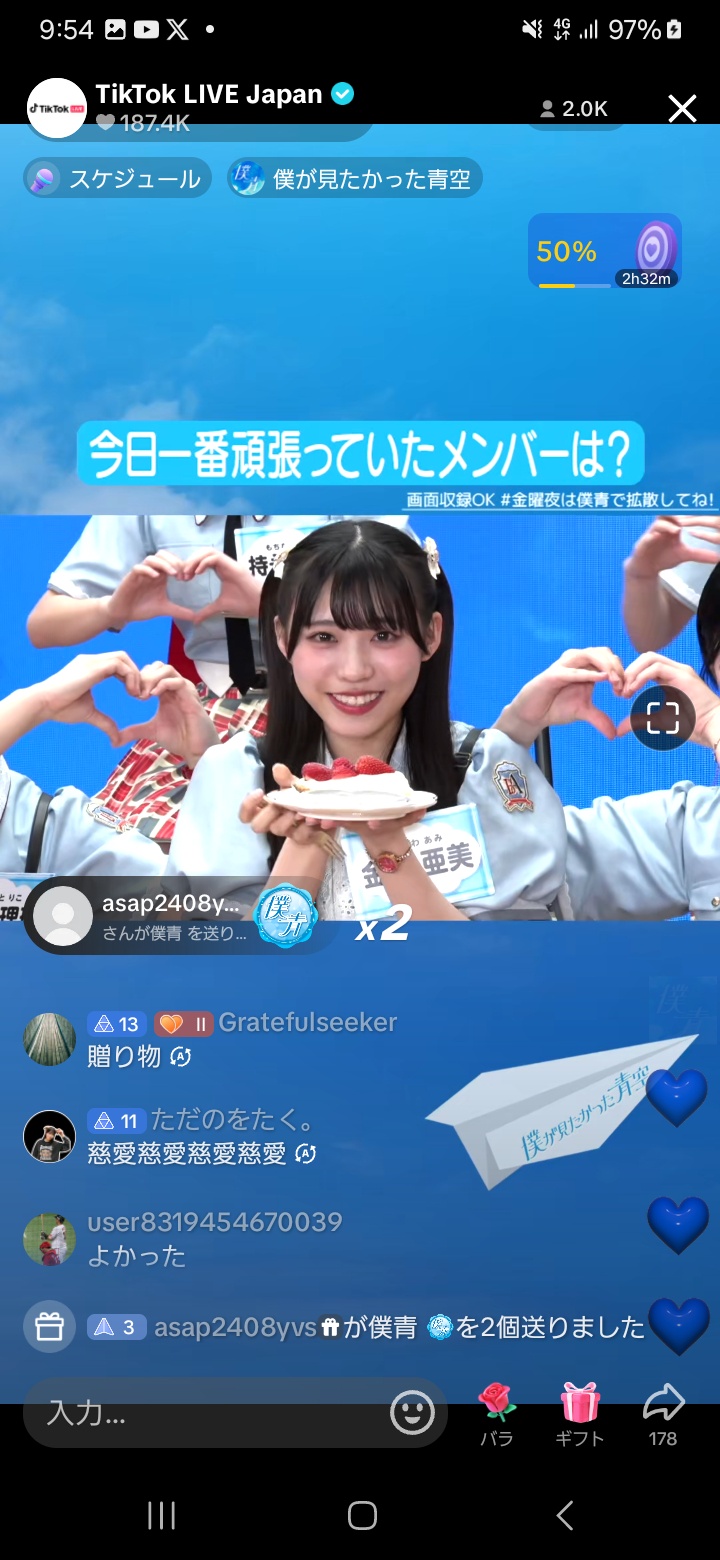Open asap2408yvs gift notification message
The width and height of the screenshot is (720, 1560).
[335, 1327]
